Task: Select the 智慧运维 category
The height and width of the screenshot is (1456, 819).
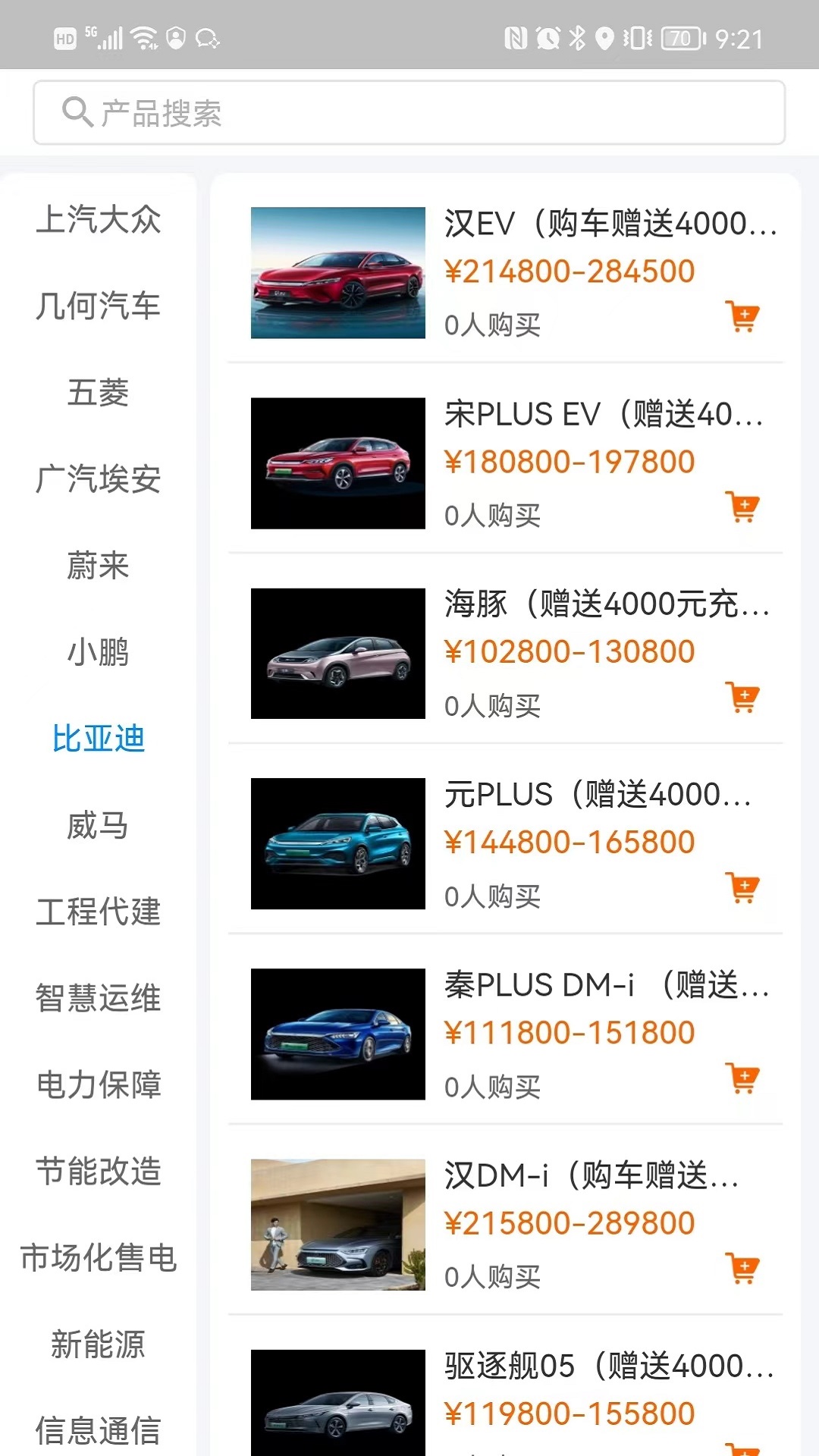Action: pos(99,998)
